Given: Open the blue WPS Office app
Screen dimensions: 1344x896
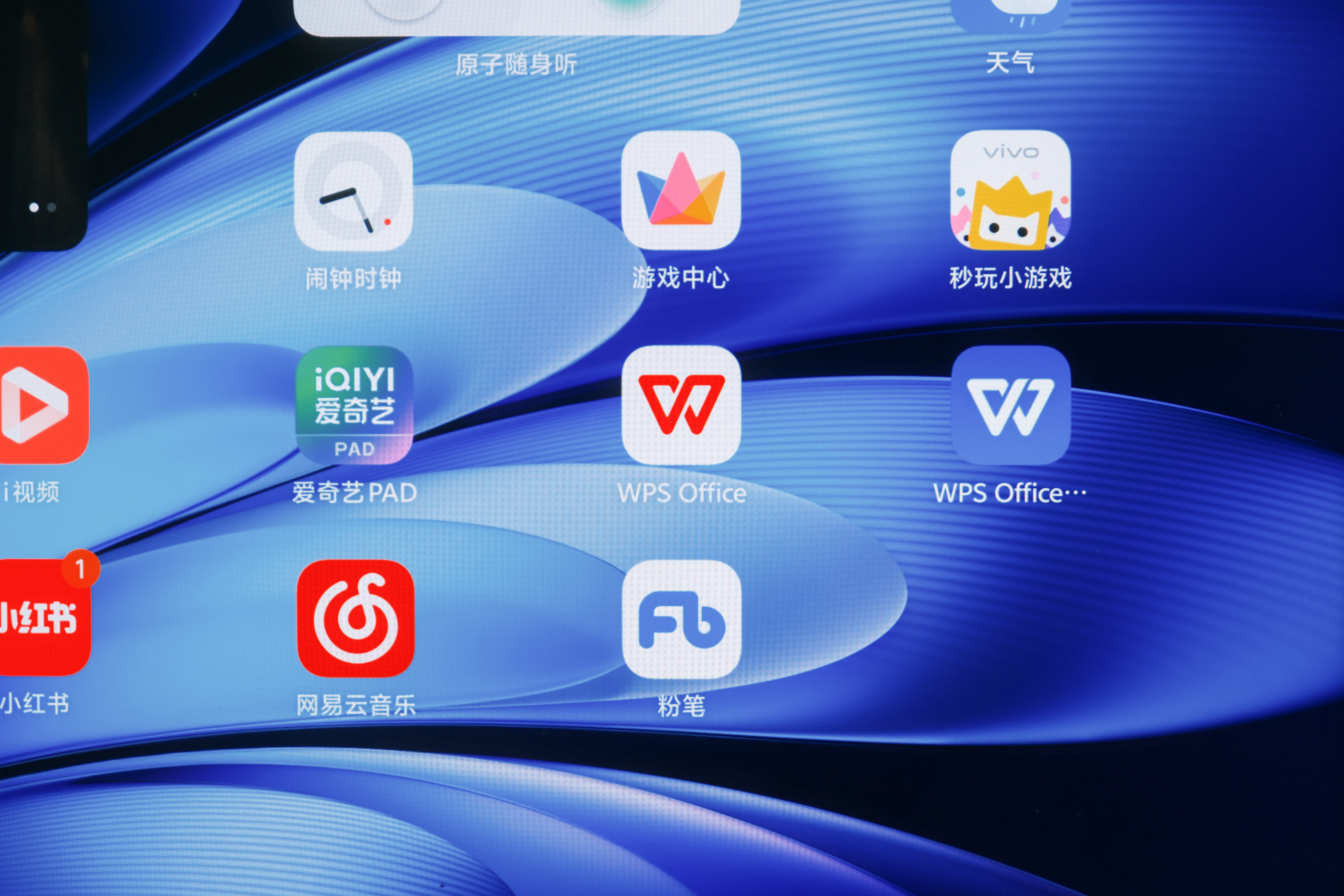Looking at the screenshot, I should pyautogui.click(x=1010, y=404).
